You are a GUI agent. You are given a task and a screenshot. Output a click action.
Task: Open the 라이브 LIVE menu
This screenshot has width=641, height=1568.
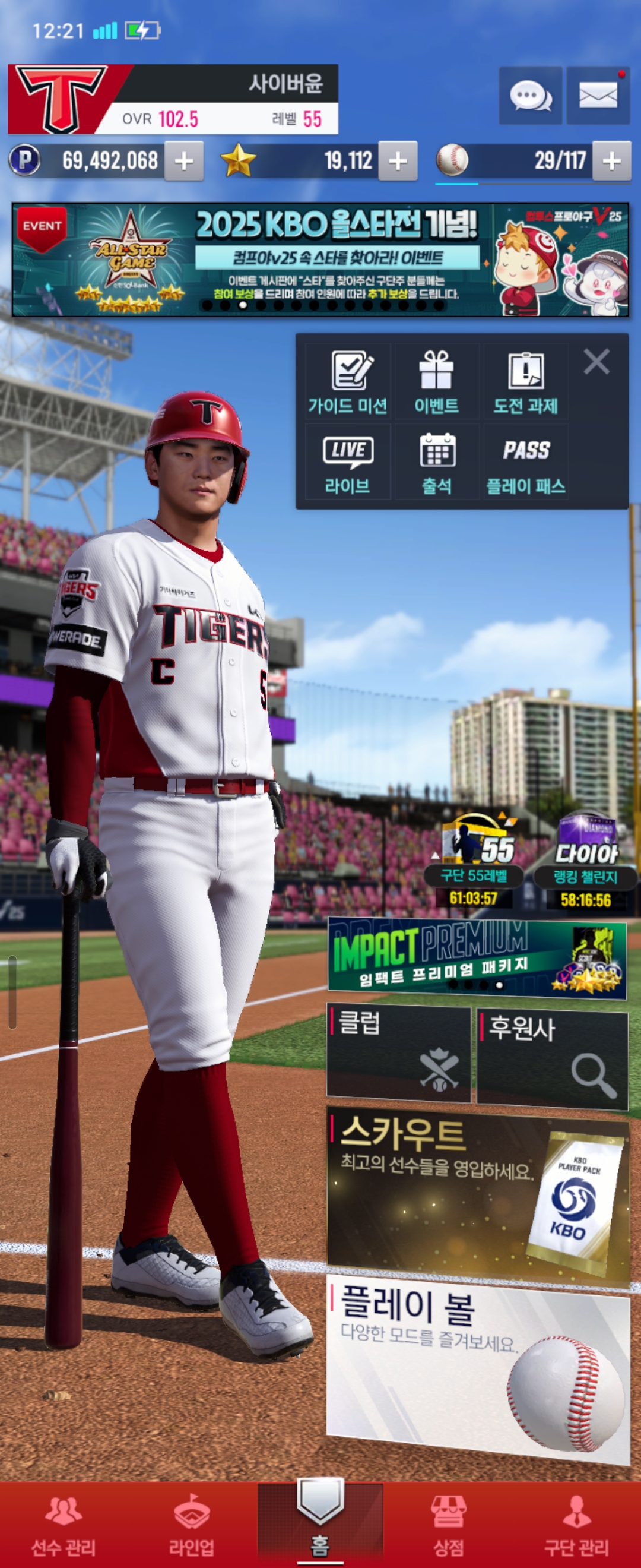347,462
